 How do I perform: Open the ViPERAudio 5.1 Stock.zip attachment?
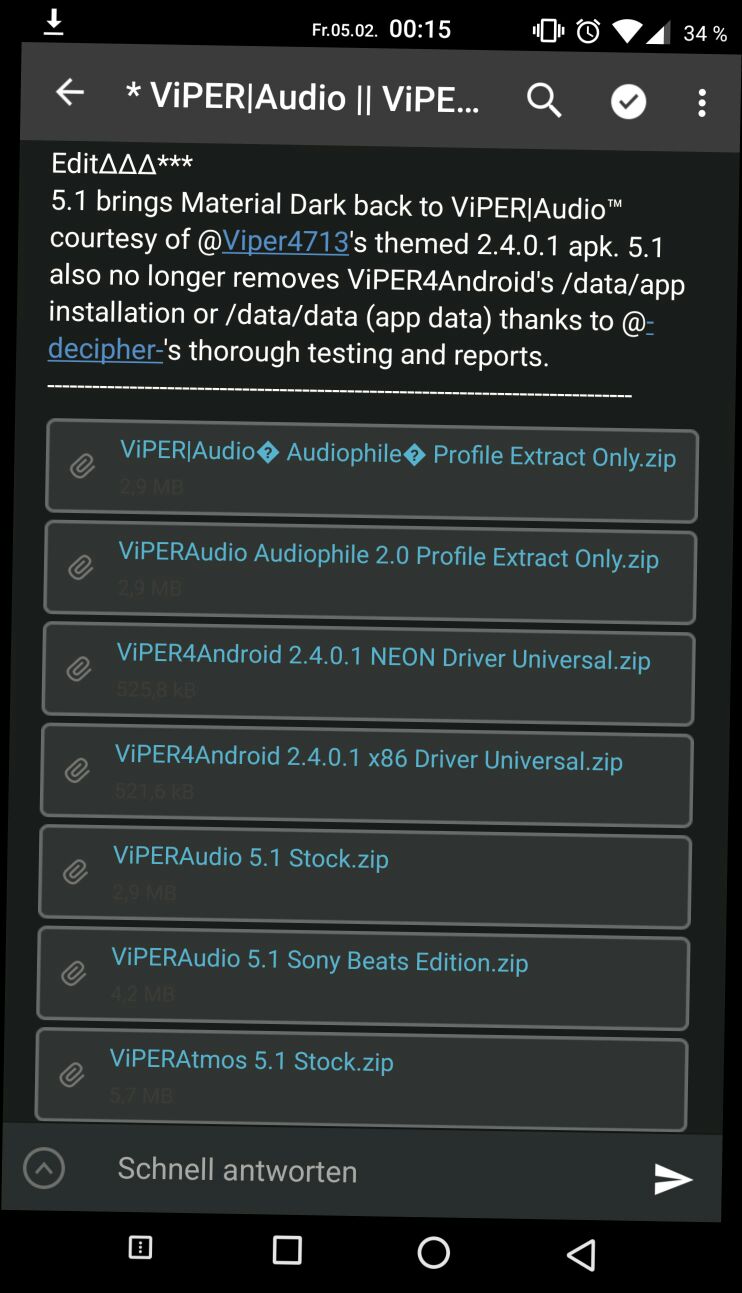250,858
